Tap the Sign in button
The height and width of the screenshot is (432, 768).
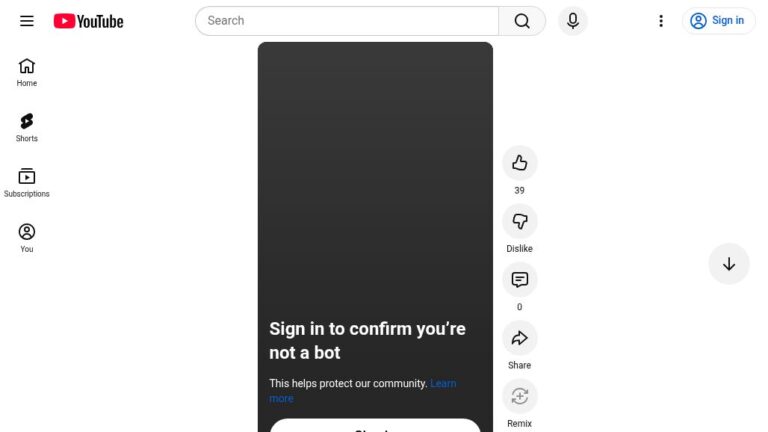718,20
